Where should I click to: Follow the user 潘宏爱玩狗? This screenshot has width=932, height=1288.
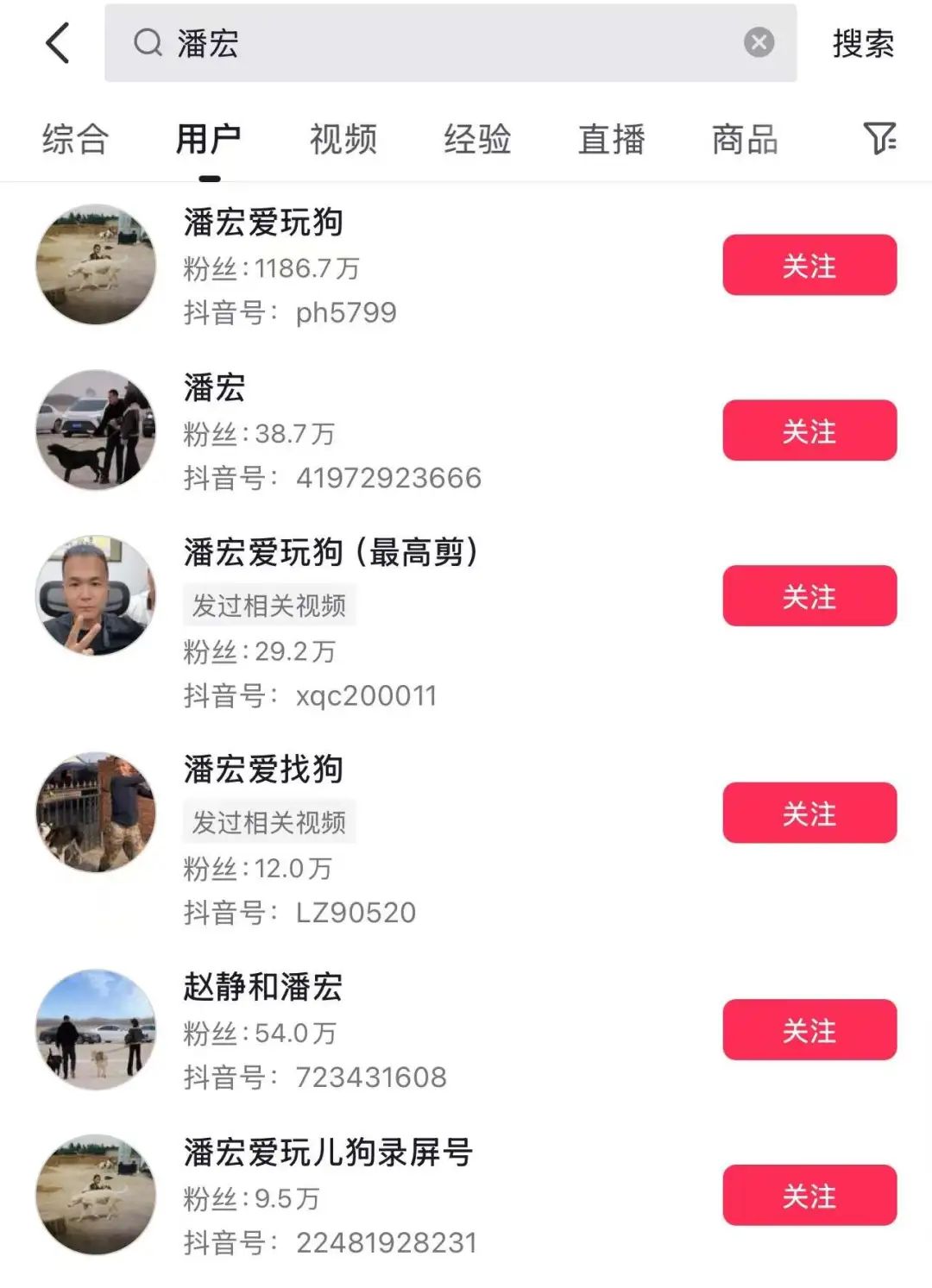tap(809, 265)
